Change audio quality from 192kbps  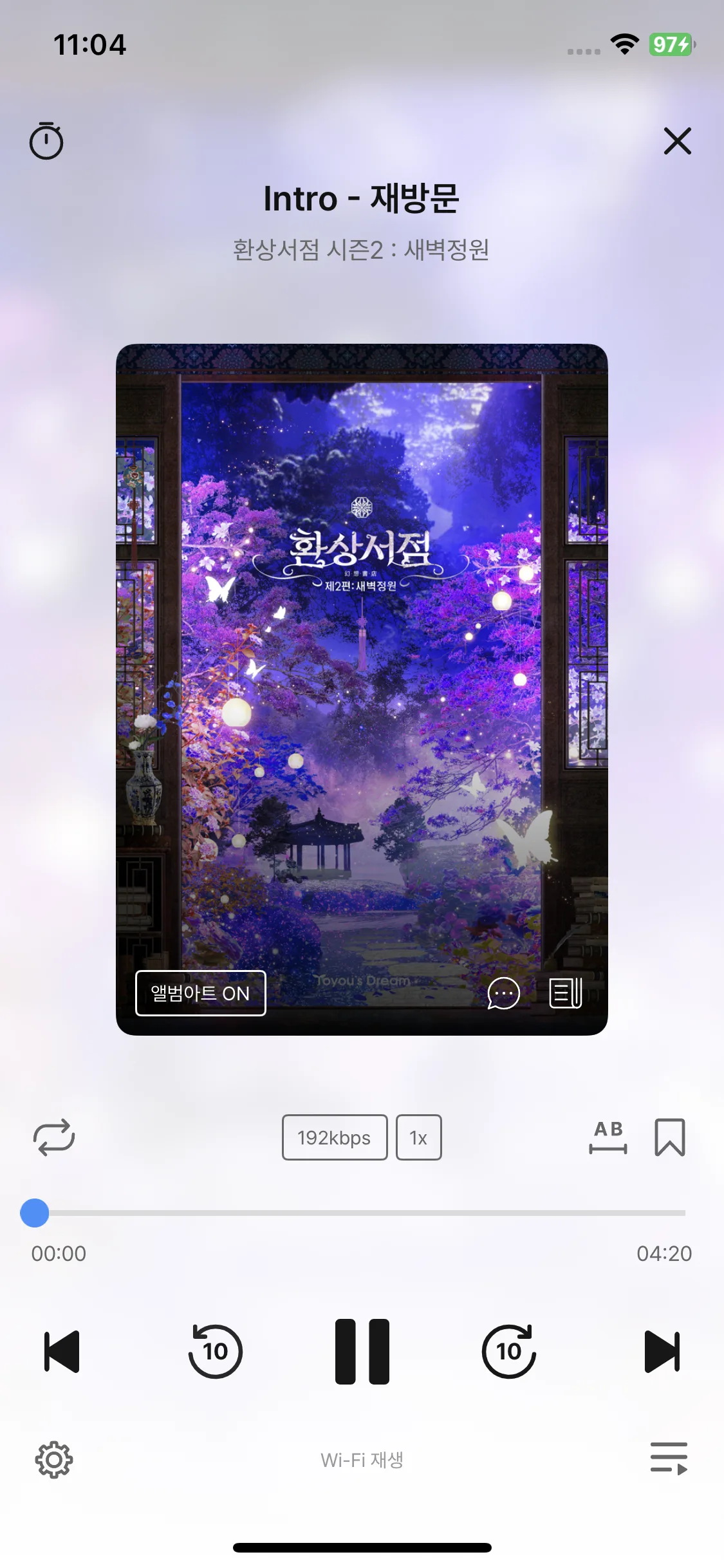pos(335,1137)
